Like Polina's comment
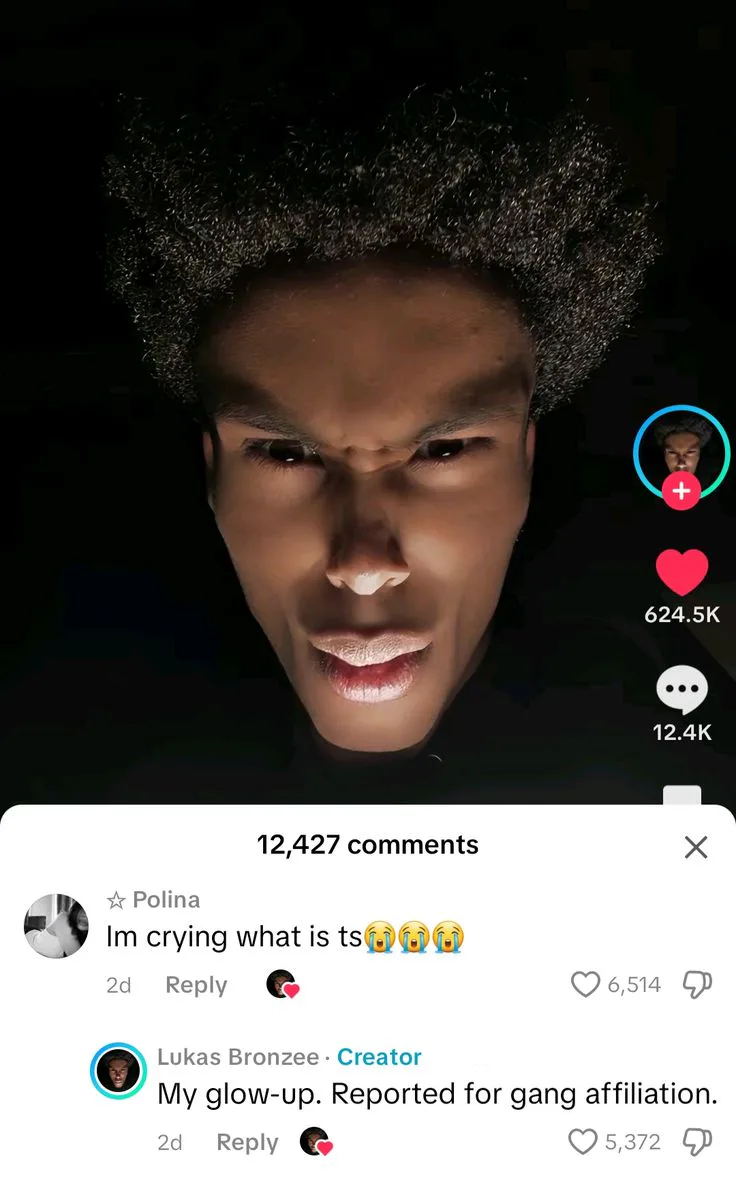The height and width of the screenshot is (1180, 736). [x=585, y=984]
